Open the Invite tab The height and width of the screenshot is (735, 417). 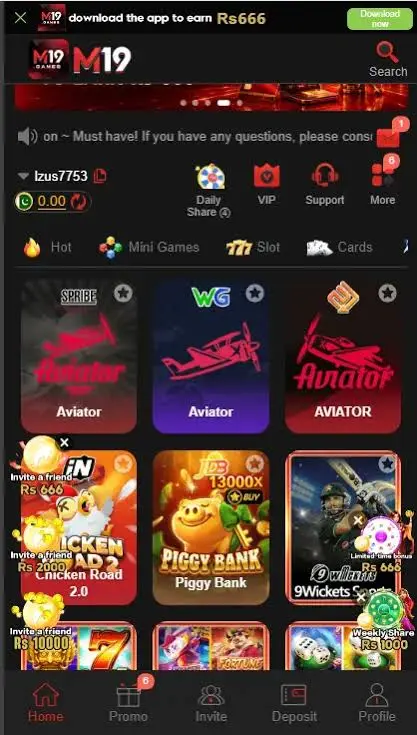211,702
